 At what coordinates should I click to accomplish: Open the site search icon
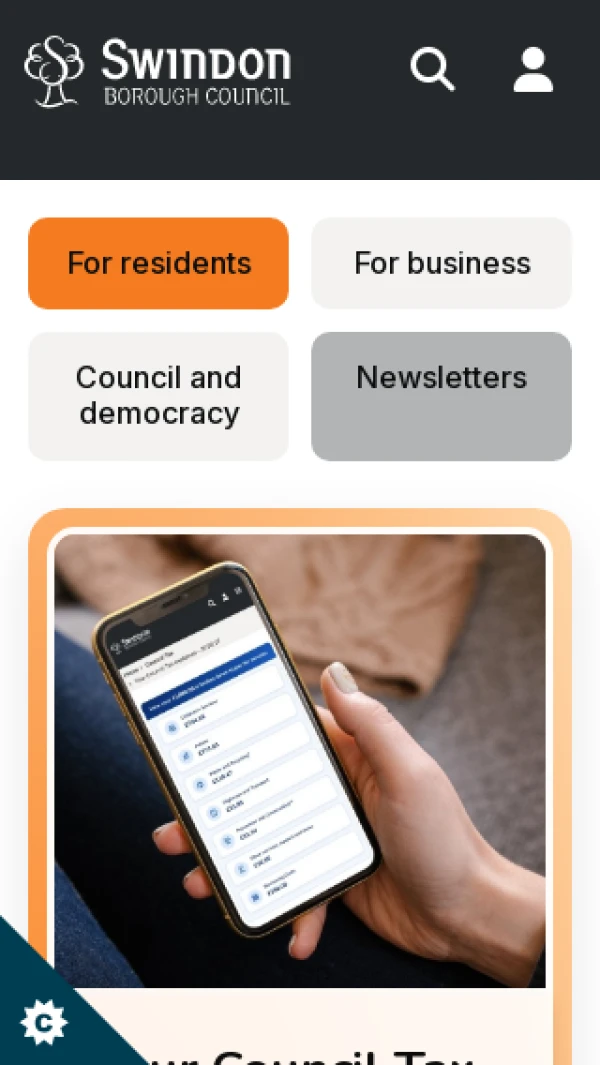pyautogui.click(x=432, y=70)
